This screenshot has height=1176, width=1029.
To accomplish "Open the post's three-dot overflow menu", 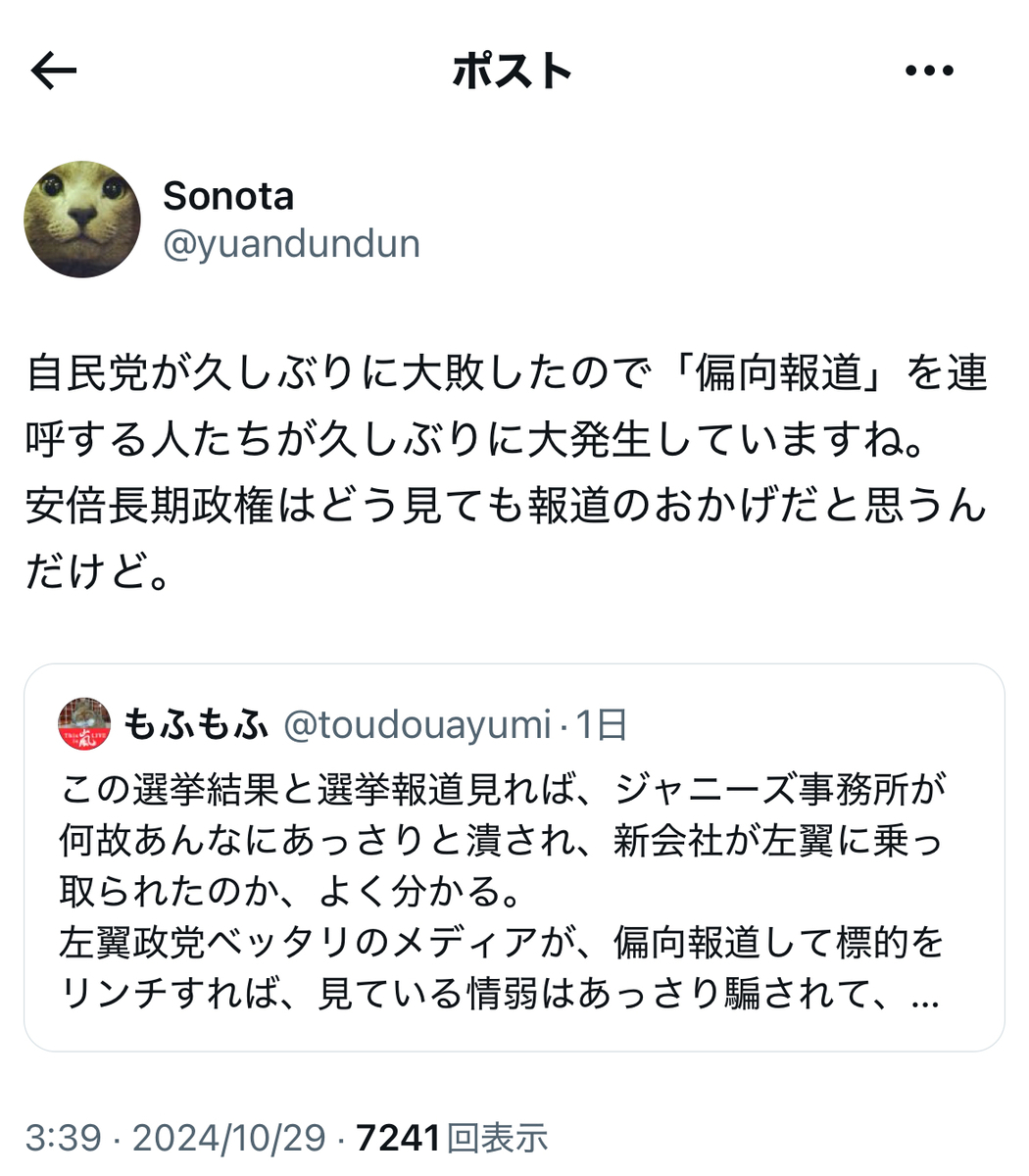I will click(x=929, y=71).
